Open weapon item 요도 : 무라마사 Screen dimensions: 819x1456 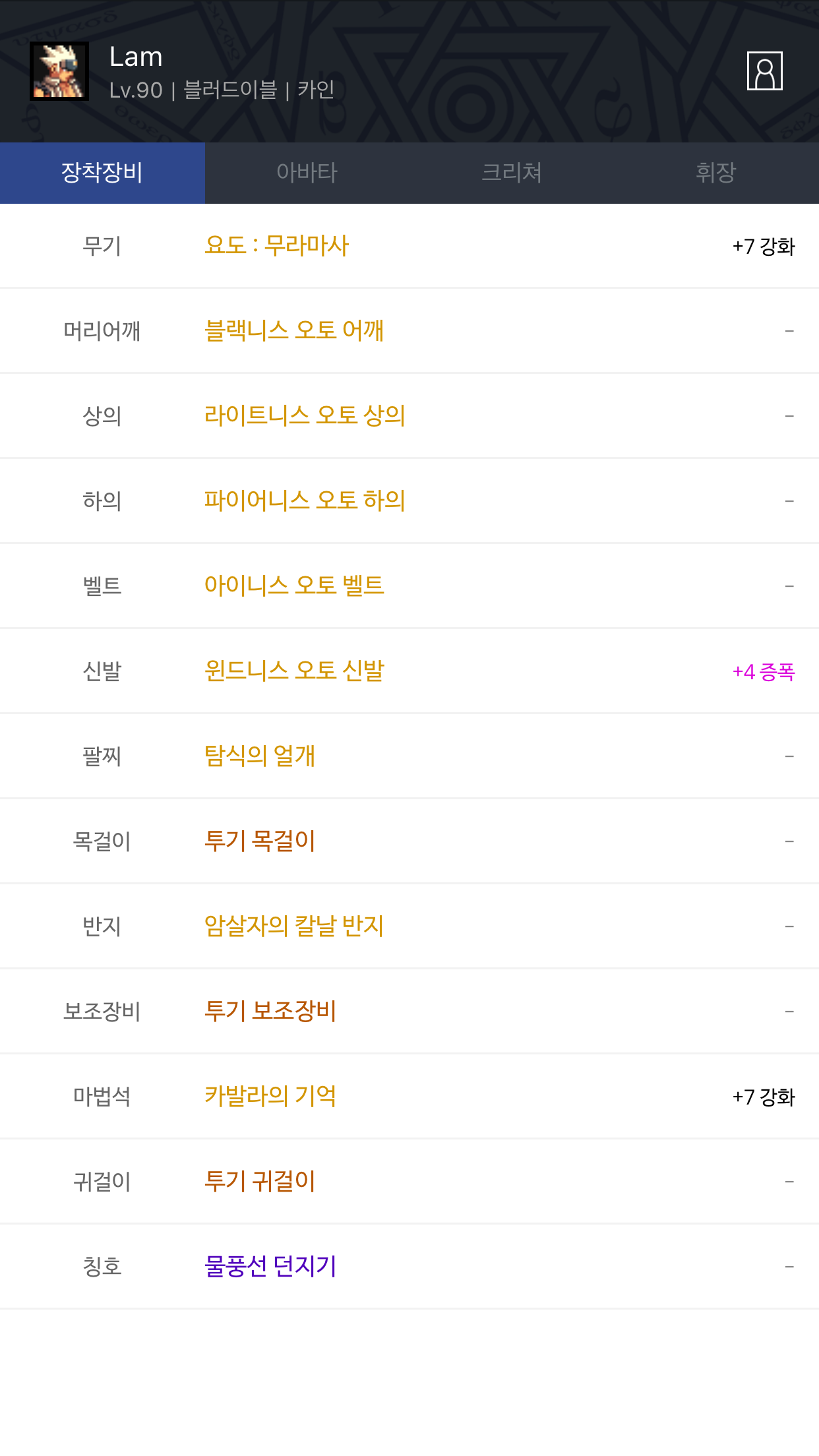pyautogui.click(x=276, y=245)
